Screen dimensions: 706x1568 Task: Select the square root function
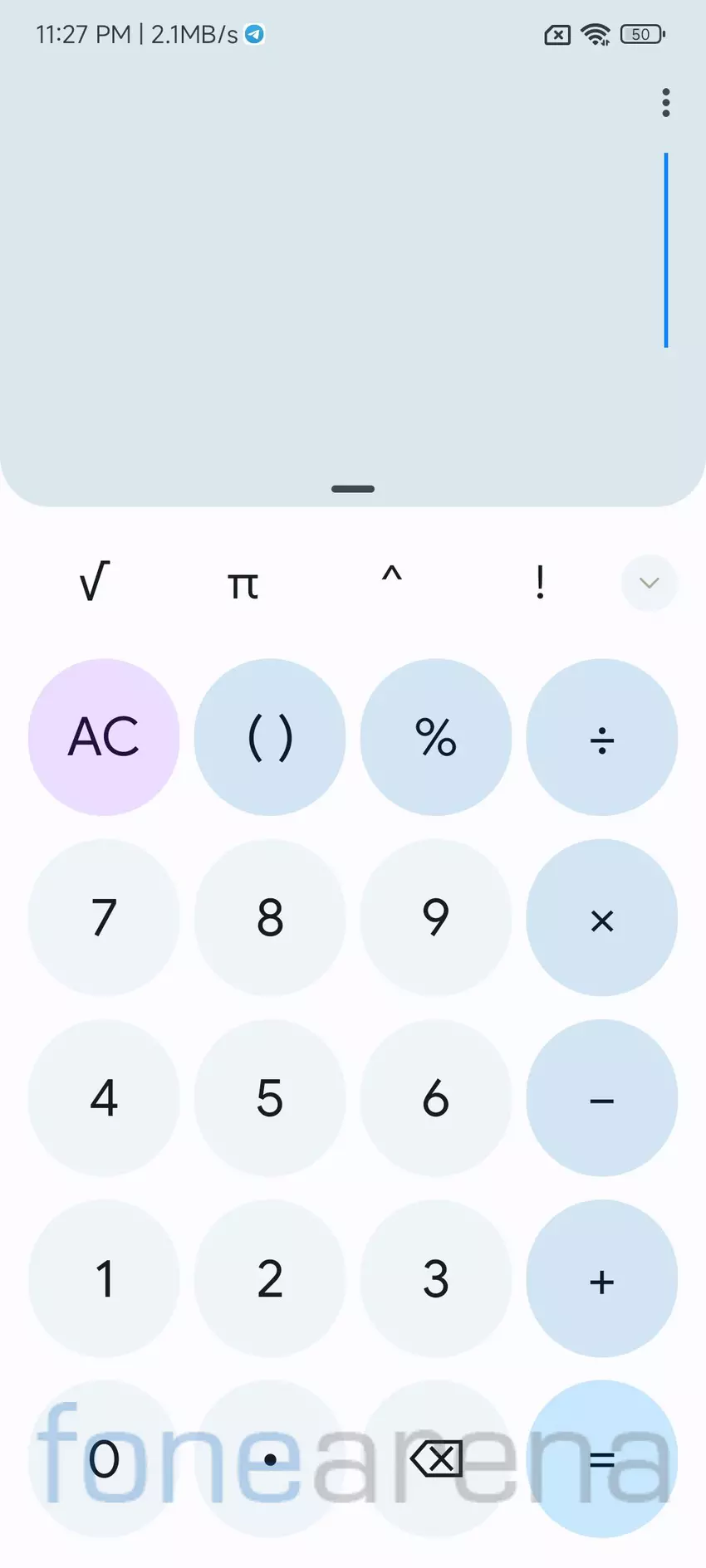(93, 583)
